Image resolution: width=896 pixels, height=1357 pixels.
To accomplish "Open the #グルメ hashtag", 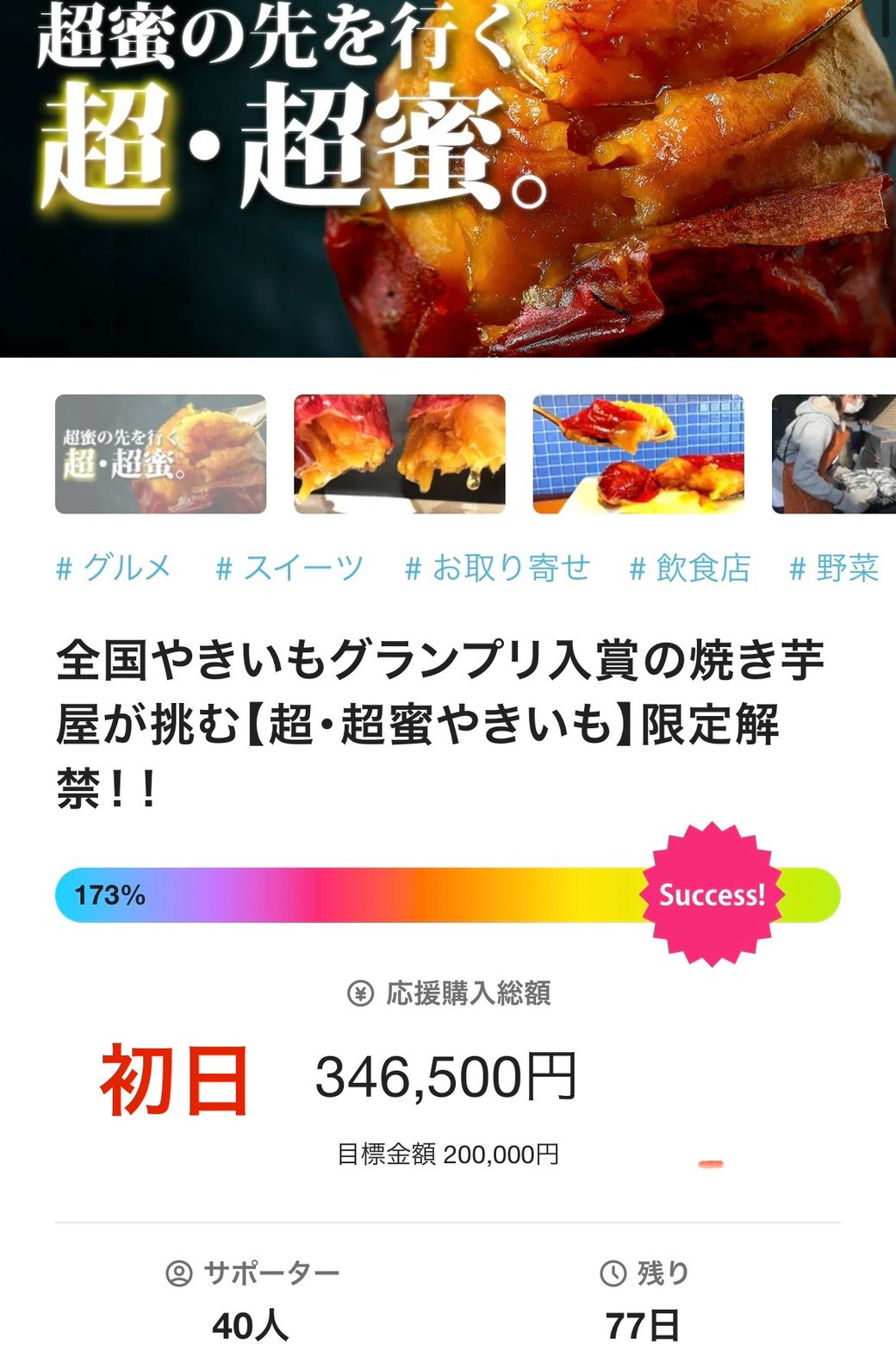I will tap(114, 568).
